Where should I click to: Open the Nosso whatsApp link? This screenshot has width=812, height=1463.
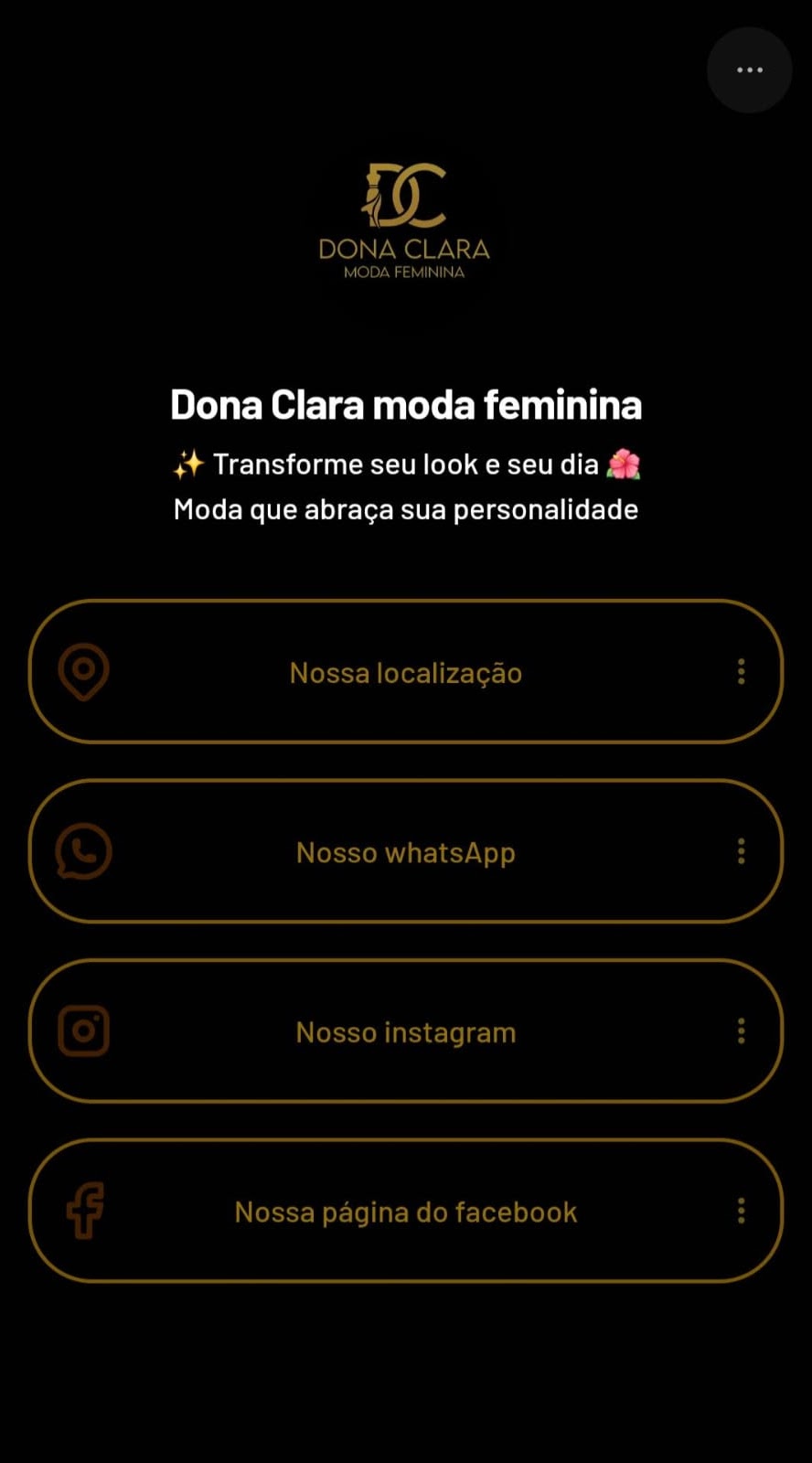[x=406, y=851]
